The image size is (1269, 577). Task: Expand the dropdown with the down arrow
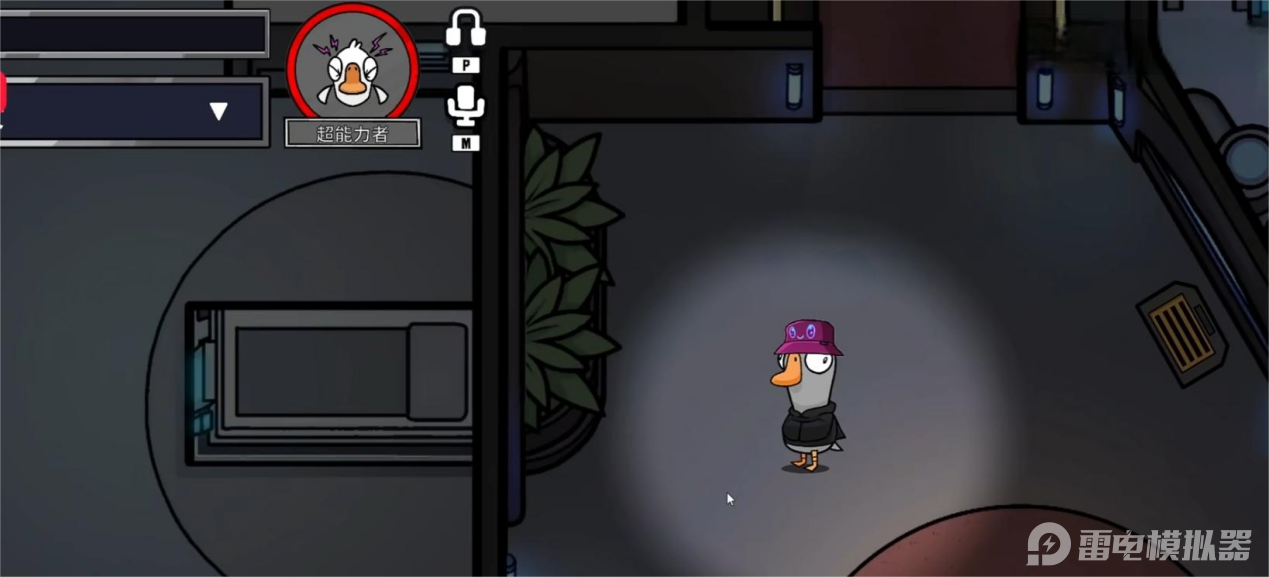[x=218, y=111]
